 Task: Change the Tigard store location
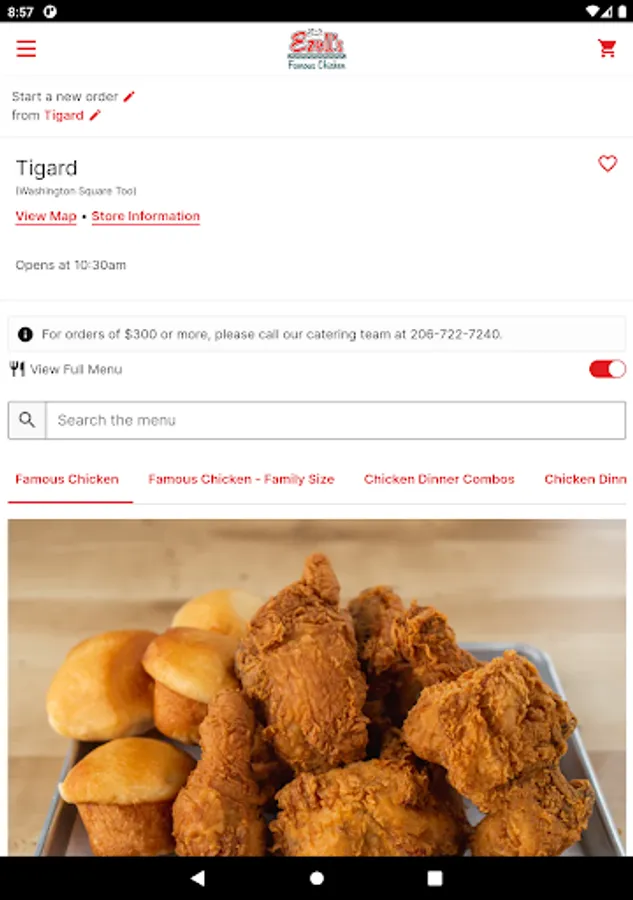coord(95,115)
